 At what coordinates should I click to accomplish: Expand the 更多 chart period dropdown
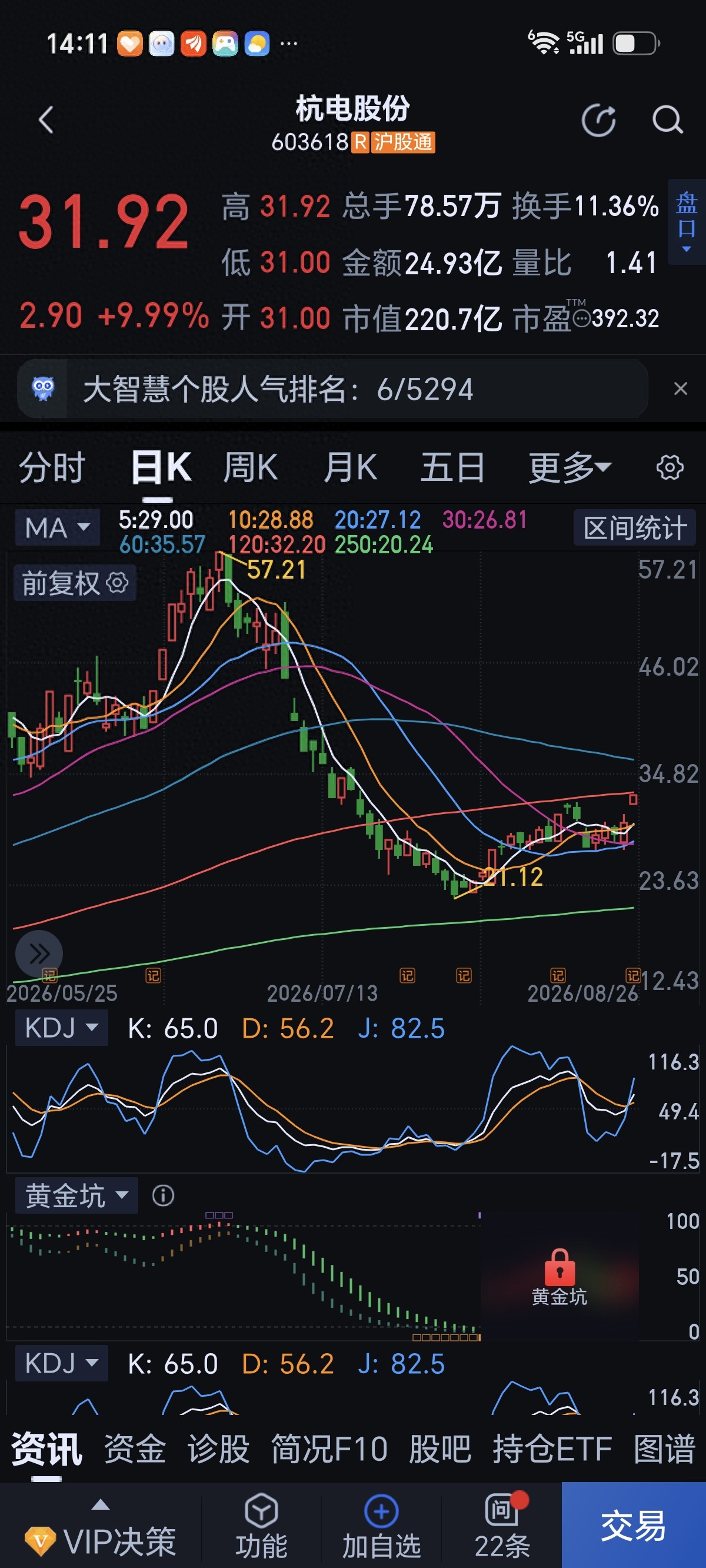click(x=570, y=467)
